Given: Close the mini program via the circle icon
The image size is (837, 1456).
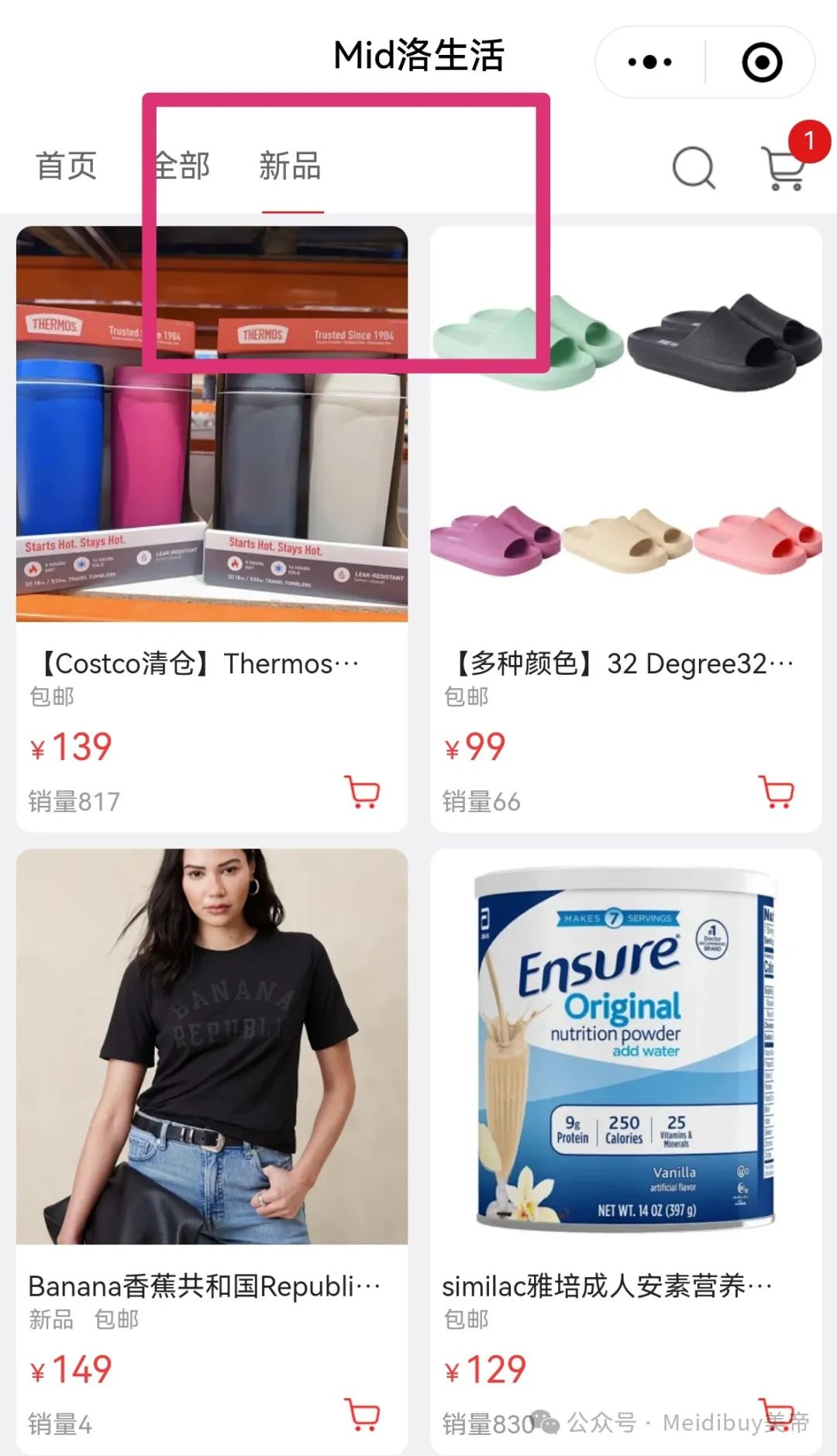Looking at the screenshot, I should 762,62.
